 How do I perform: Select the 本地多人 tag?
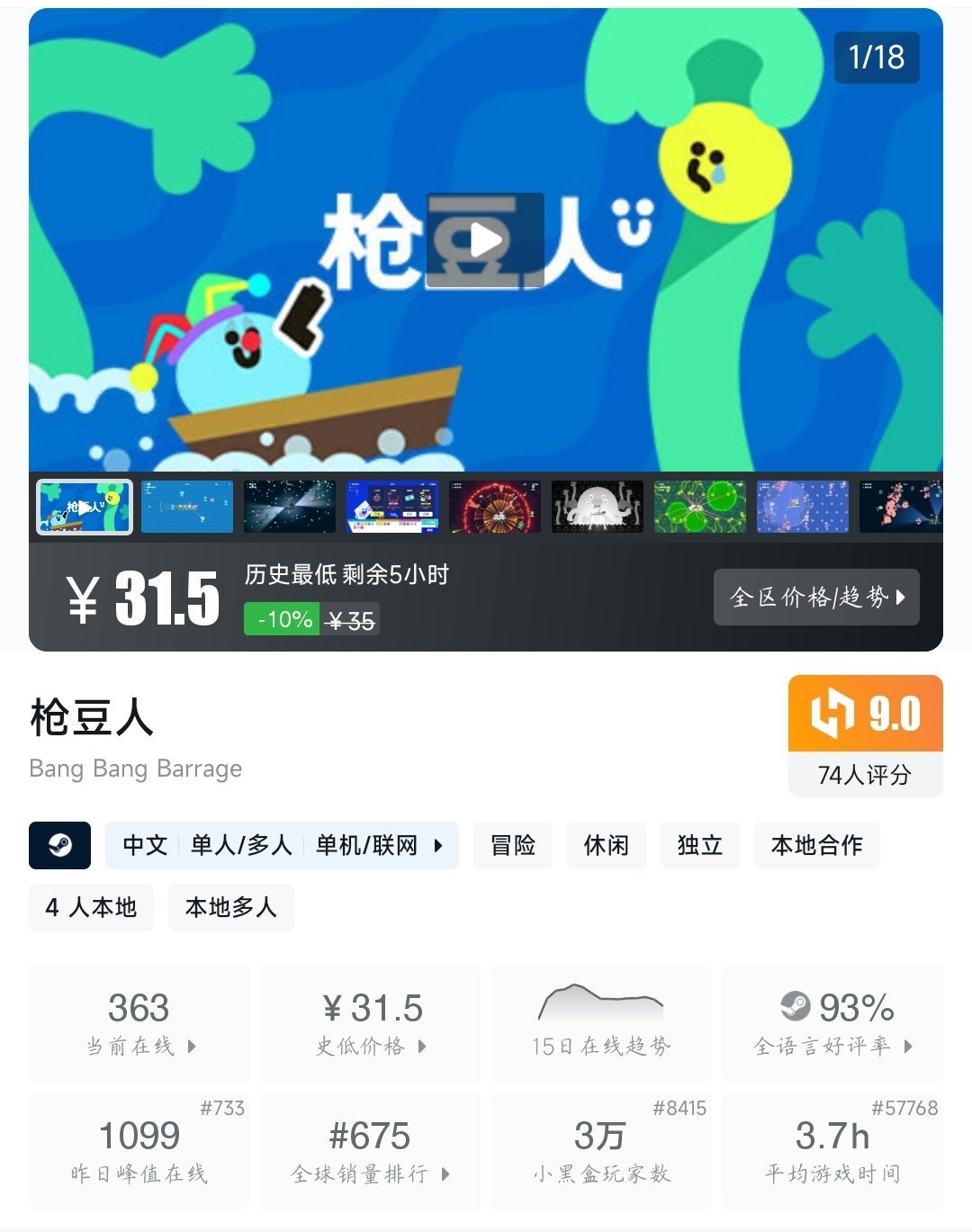tap(230, 907)
